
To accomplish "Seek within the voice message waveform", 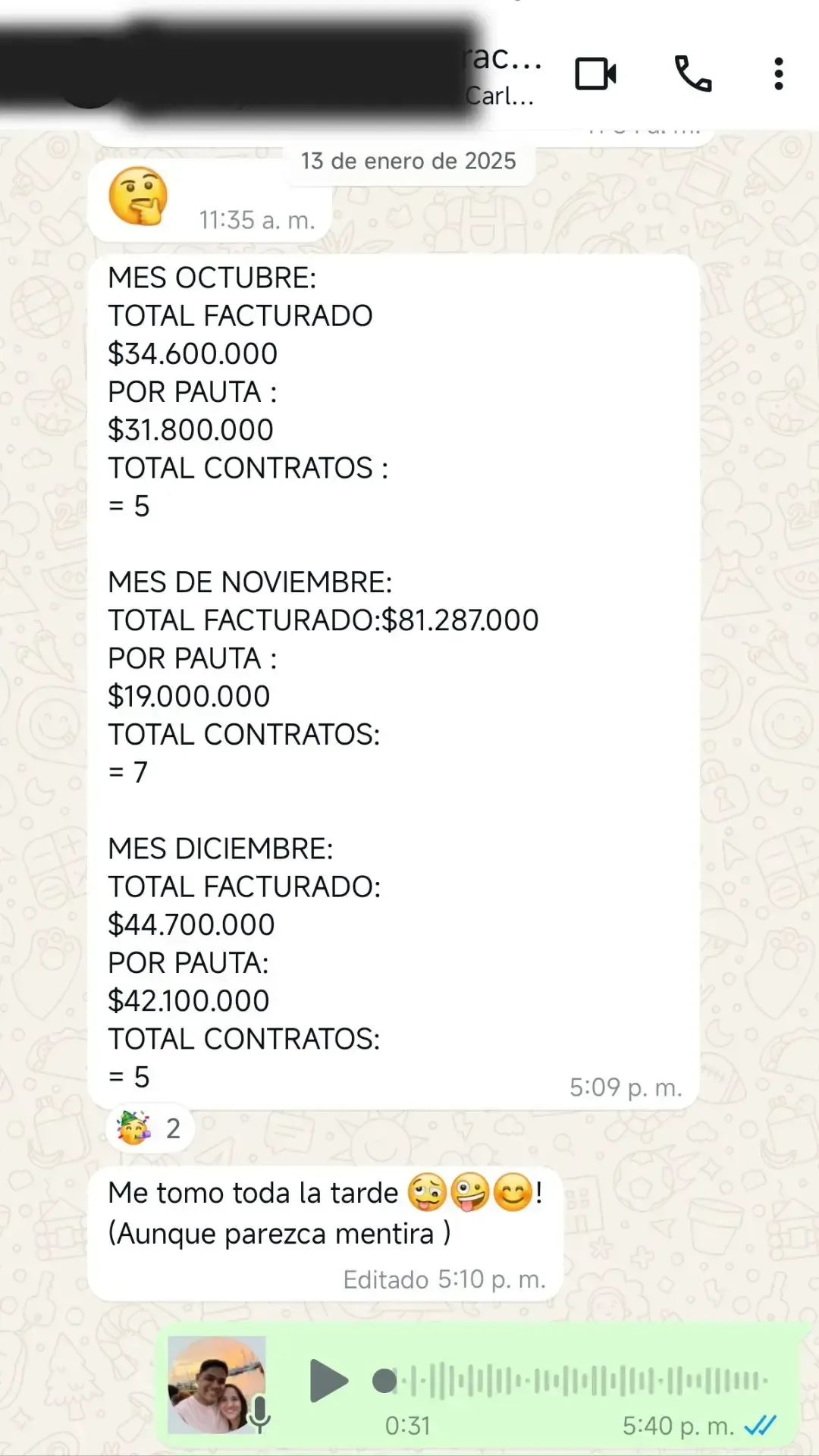I will [584, 1381].
